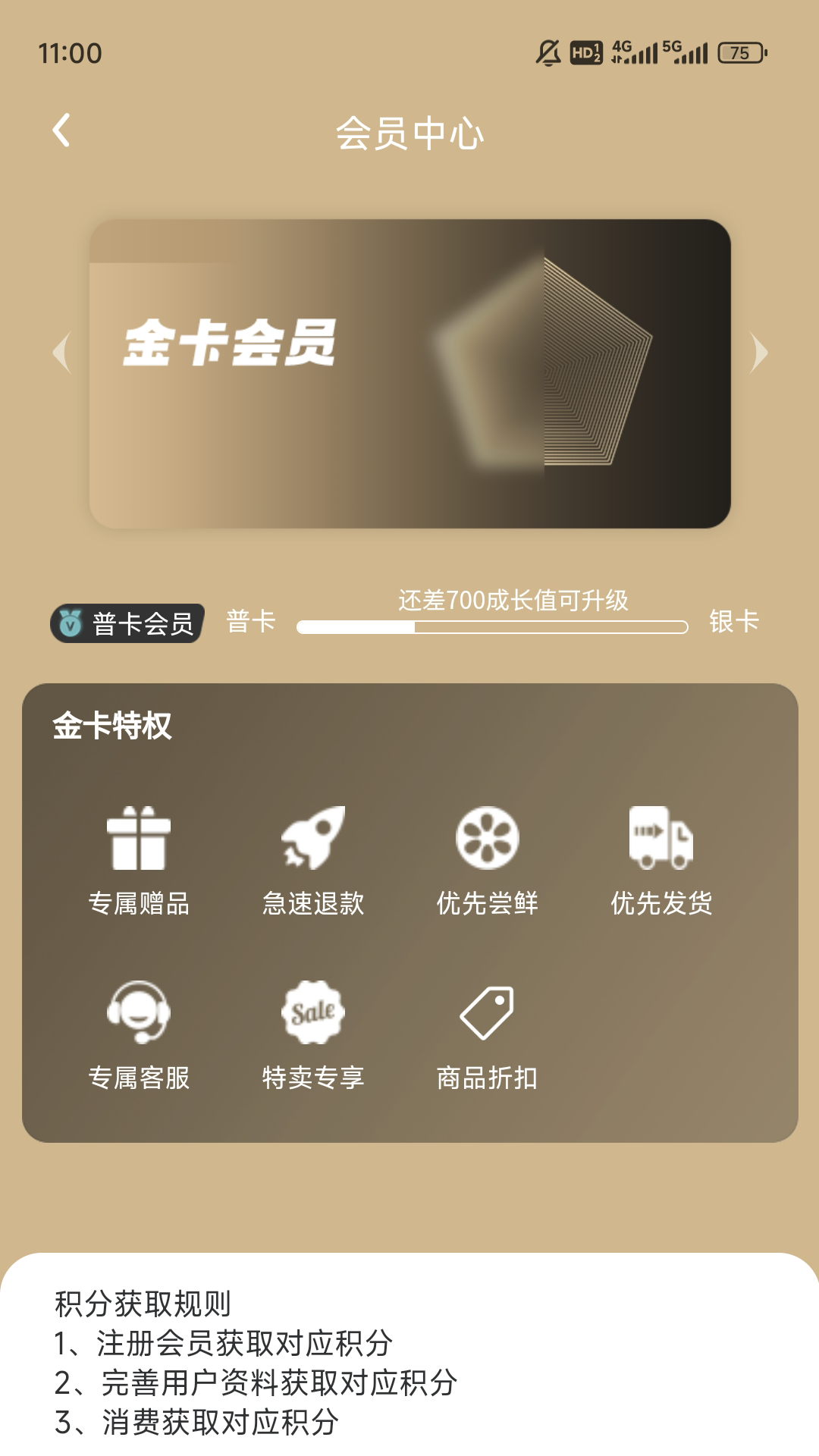
Task: Open the 优先尝鲜 privilege
Action: point(487,861)
